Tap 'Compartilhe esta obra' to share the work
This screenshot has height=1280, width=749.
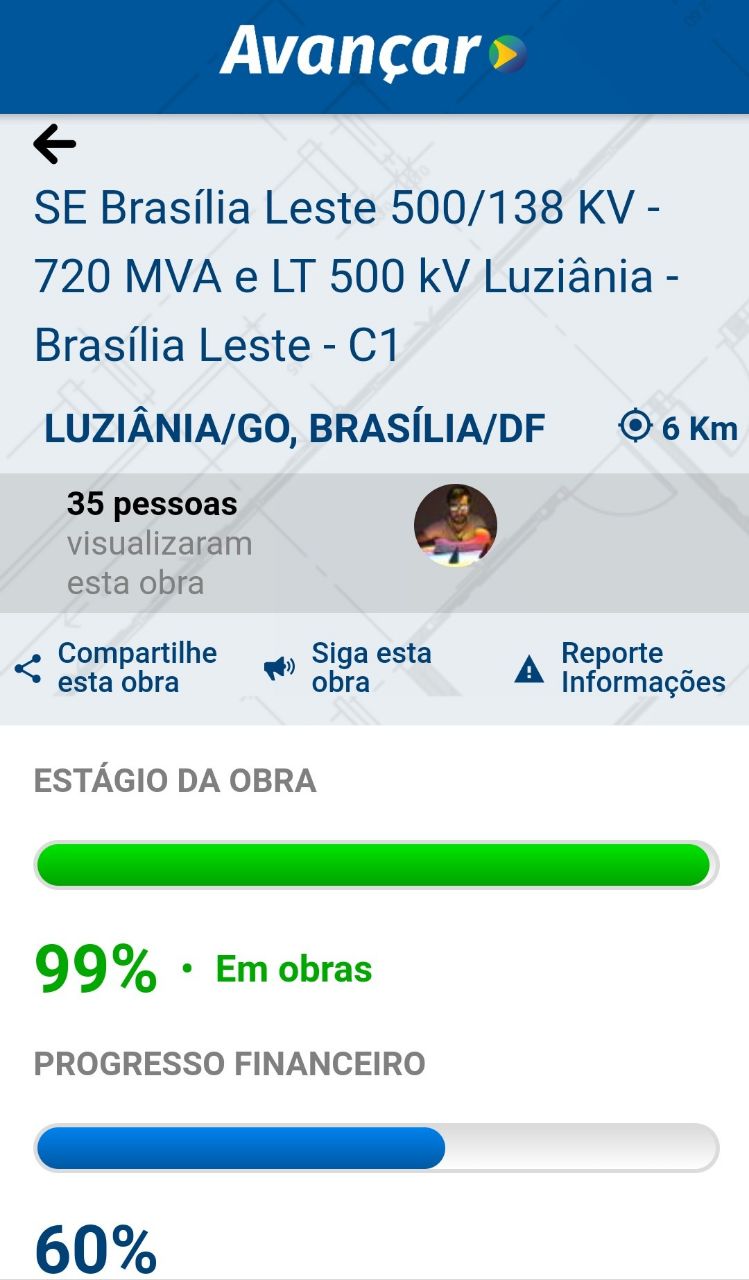click(x=137, y=667)
